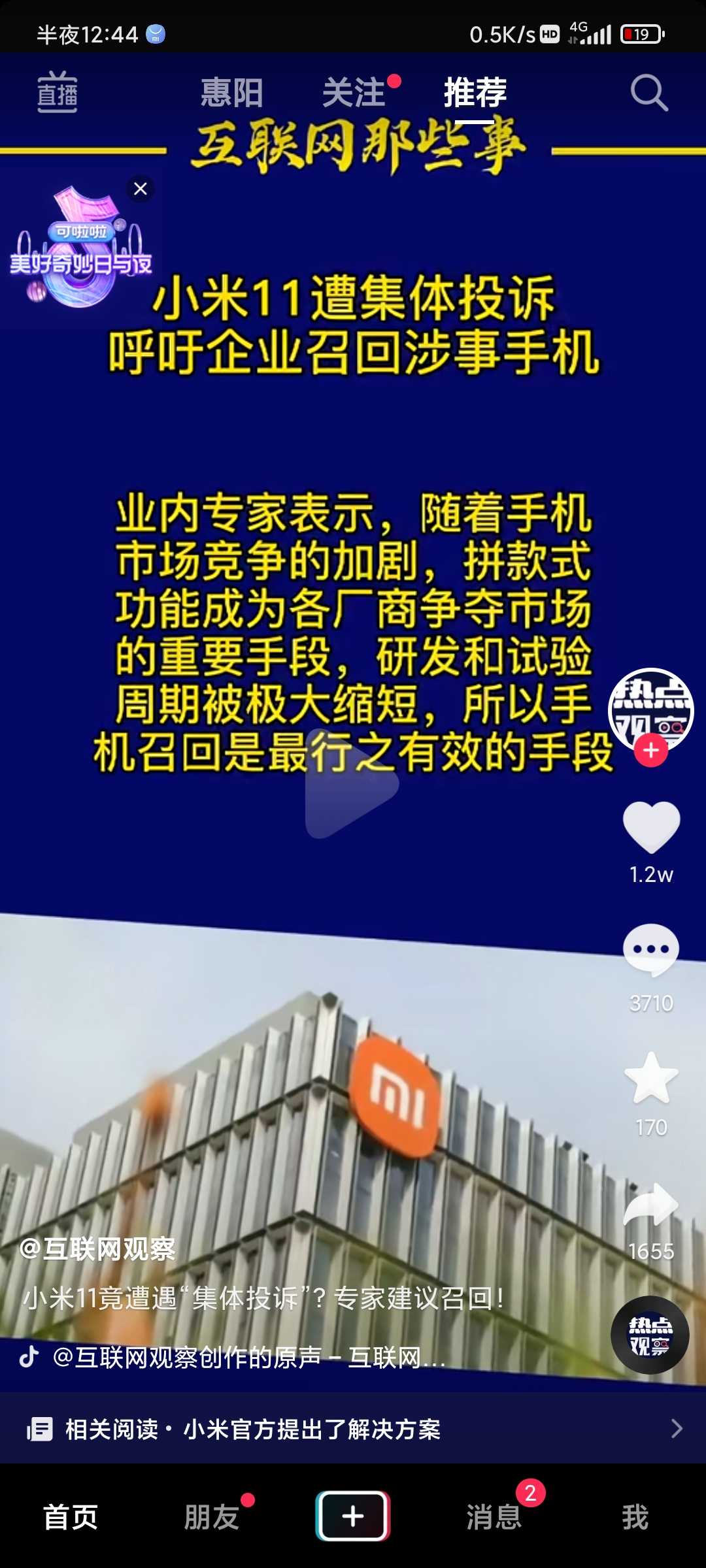The image size is (706, 1568).
Task: Open the spinning sound disc
Action: 650,1335
